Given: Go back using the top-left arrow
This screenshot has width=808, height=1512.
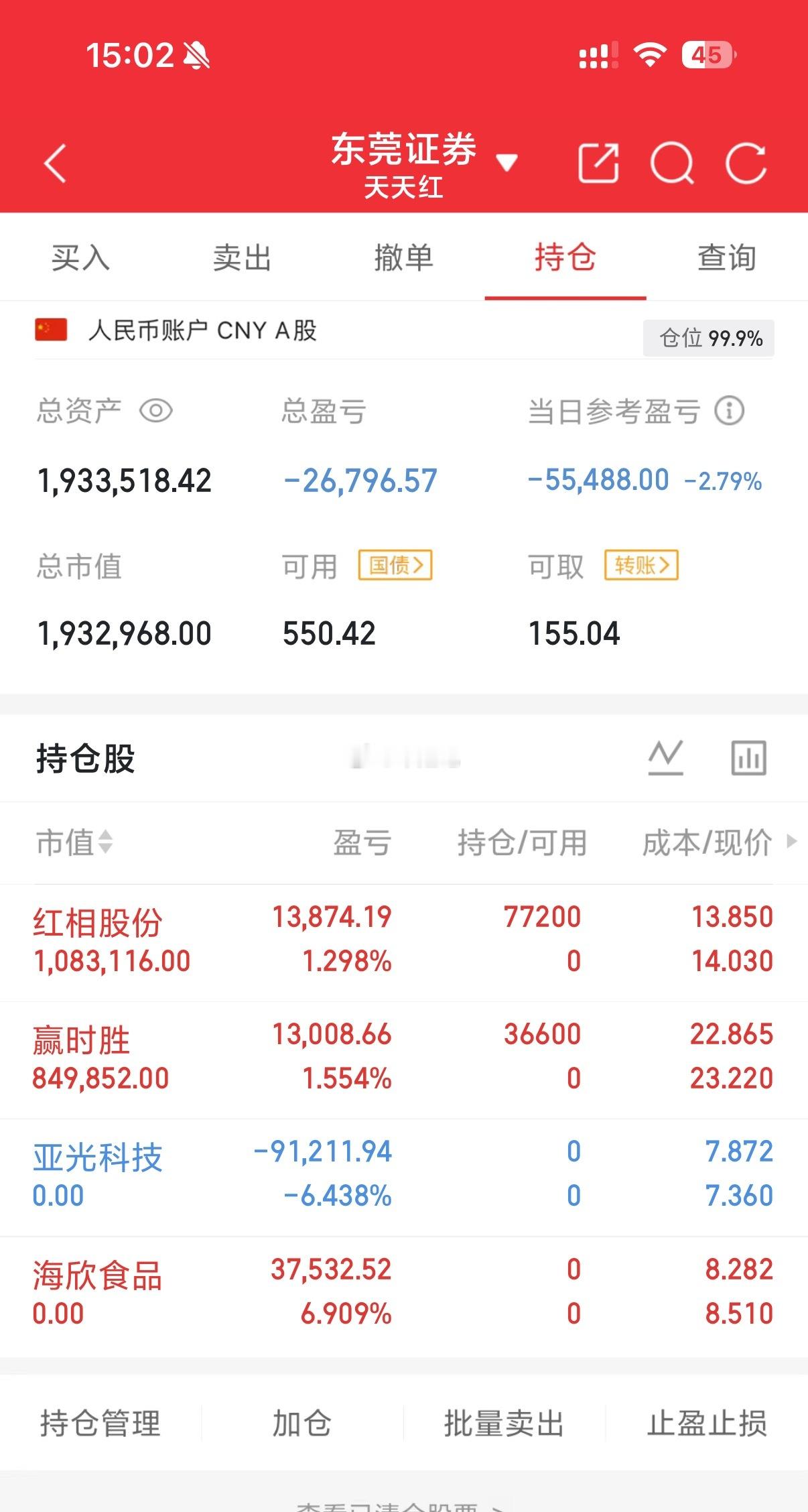Looking at the screenshot, I should [55, 164].
